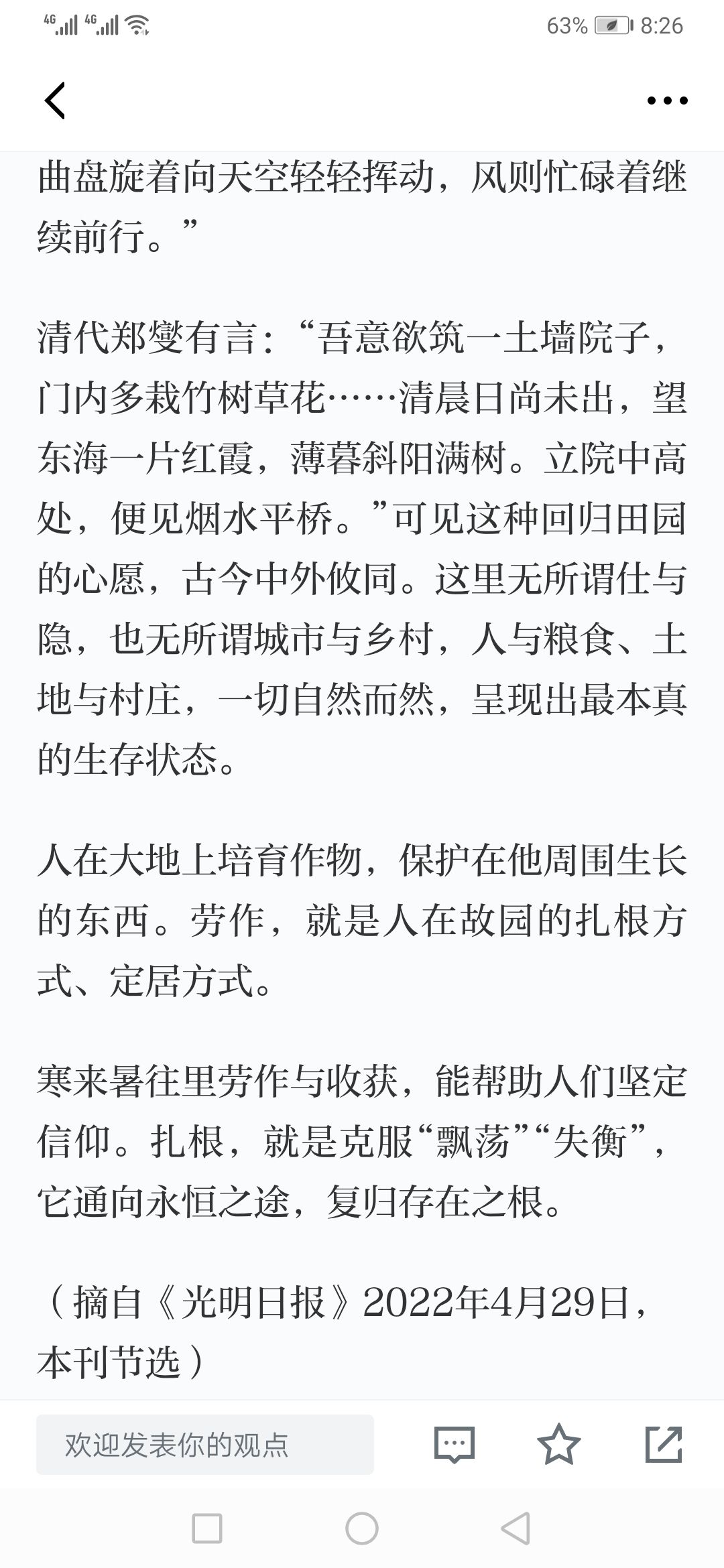
Task: Go back using the top-left arrow
Action: (55, 101)
